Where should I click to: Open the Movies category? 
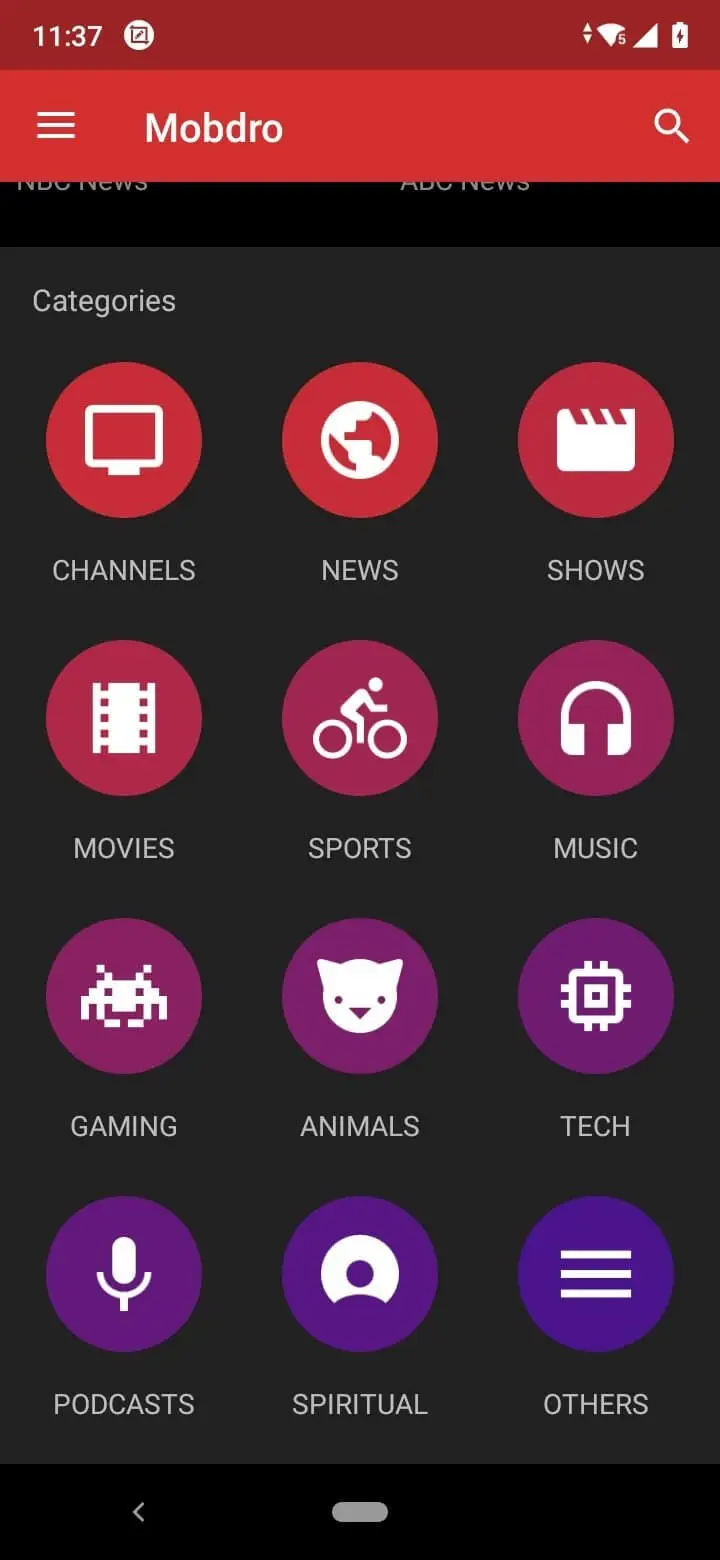[x=124, y=718]
